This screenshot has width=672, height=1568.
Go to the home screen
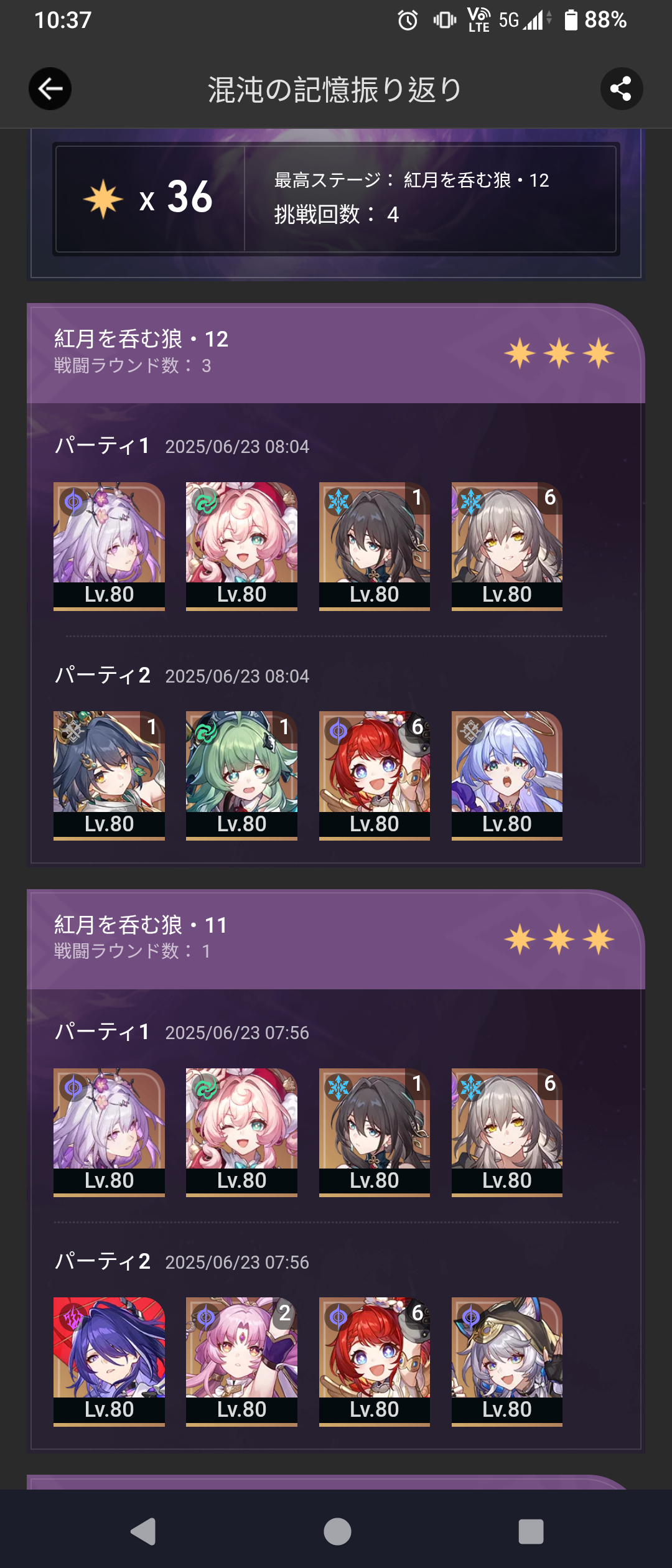click(337, 1531)
